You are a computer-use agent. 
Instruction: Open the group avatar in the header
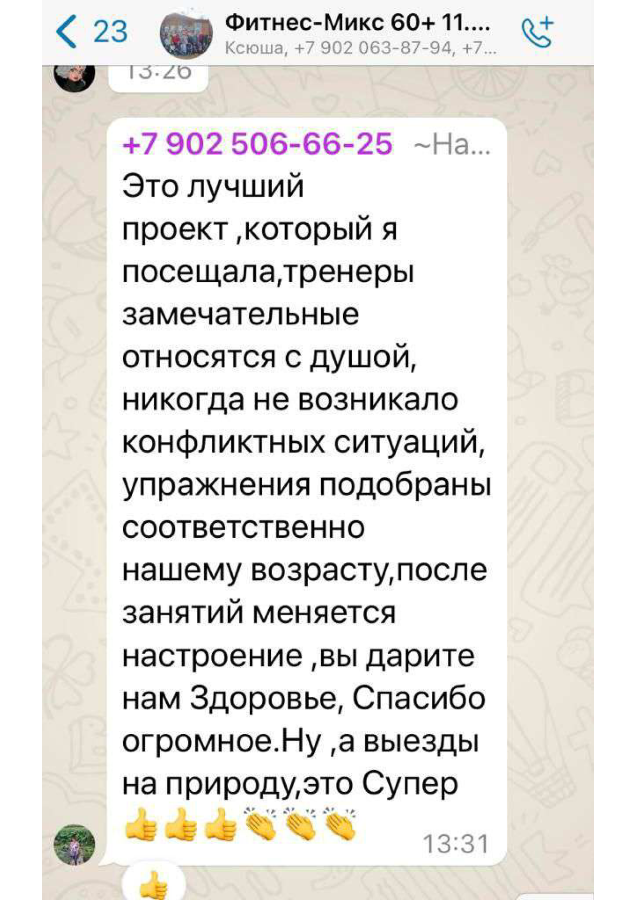click(186, 35)
